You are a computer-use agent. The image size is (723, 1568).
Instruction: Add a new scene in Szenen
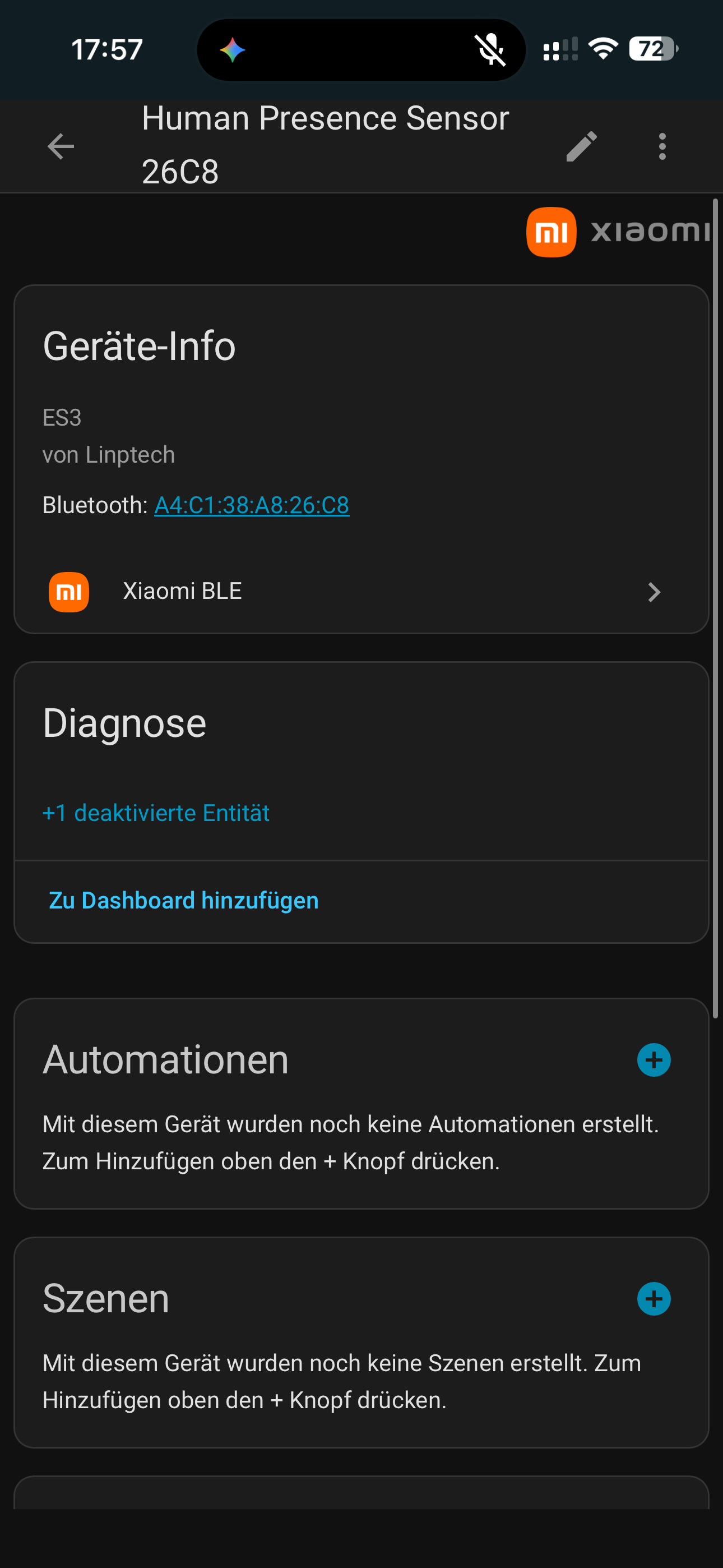coord(654,1299)
